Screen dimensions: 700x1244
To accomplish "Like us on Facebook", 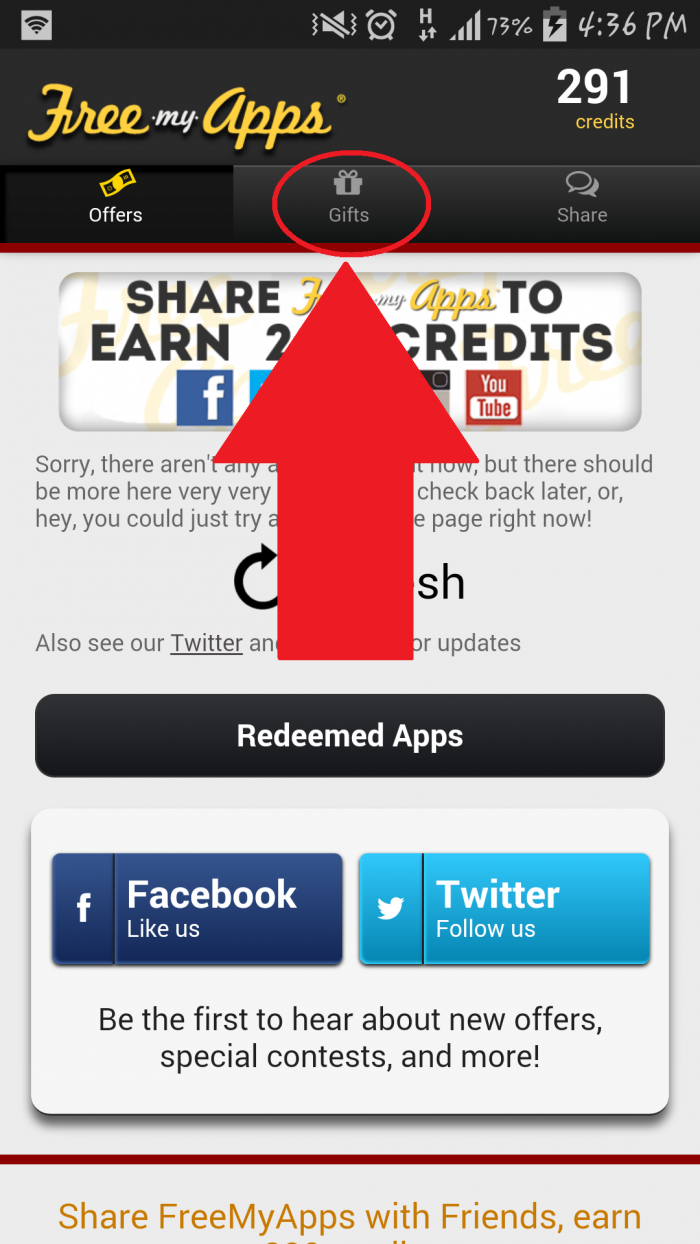I will [x=197, y=908].
